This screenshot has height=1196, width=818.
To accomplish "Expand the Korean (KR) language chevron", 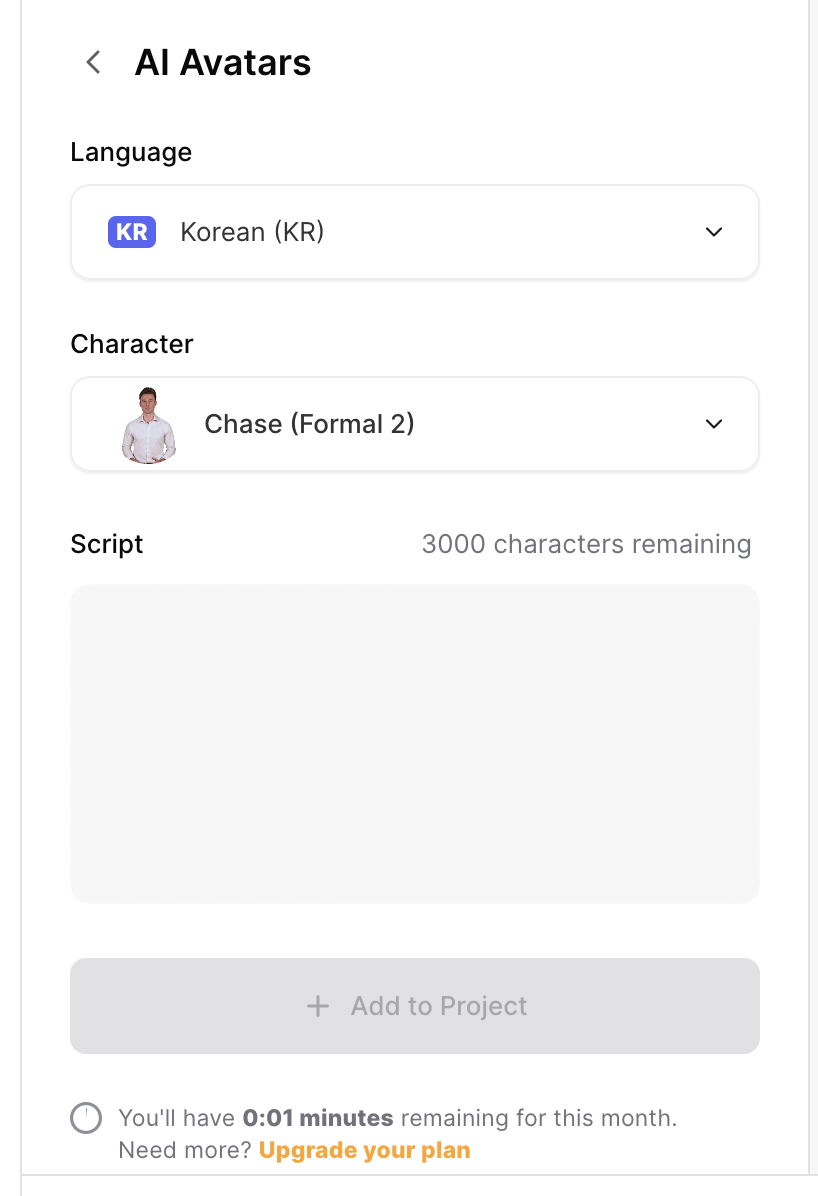I will tap(714, 231).
